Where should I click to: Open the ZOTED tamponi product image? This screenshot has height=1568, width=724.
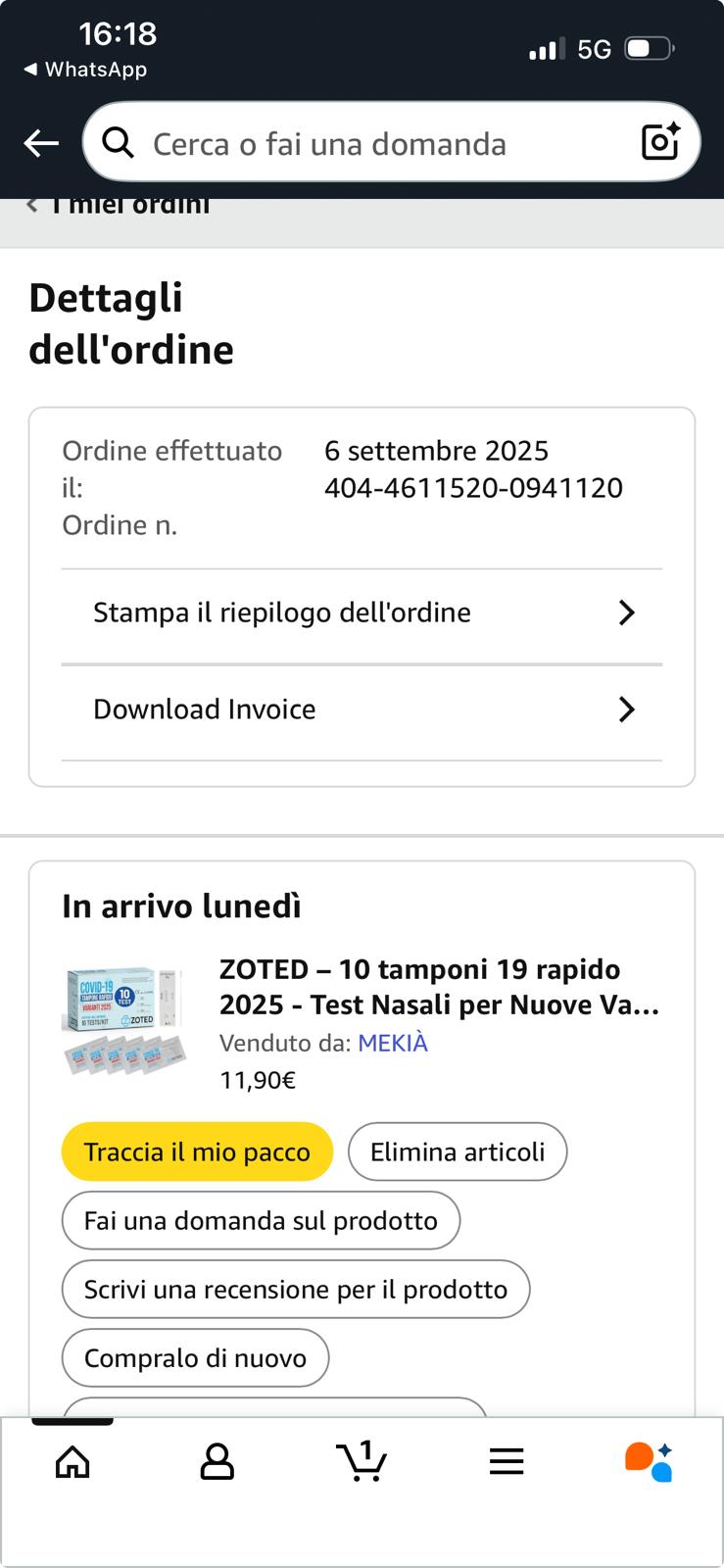click(x=126, y=1020)
